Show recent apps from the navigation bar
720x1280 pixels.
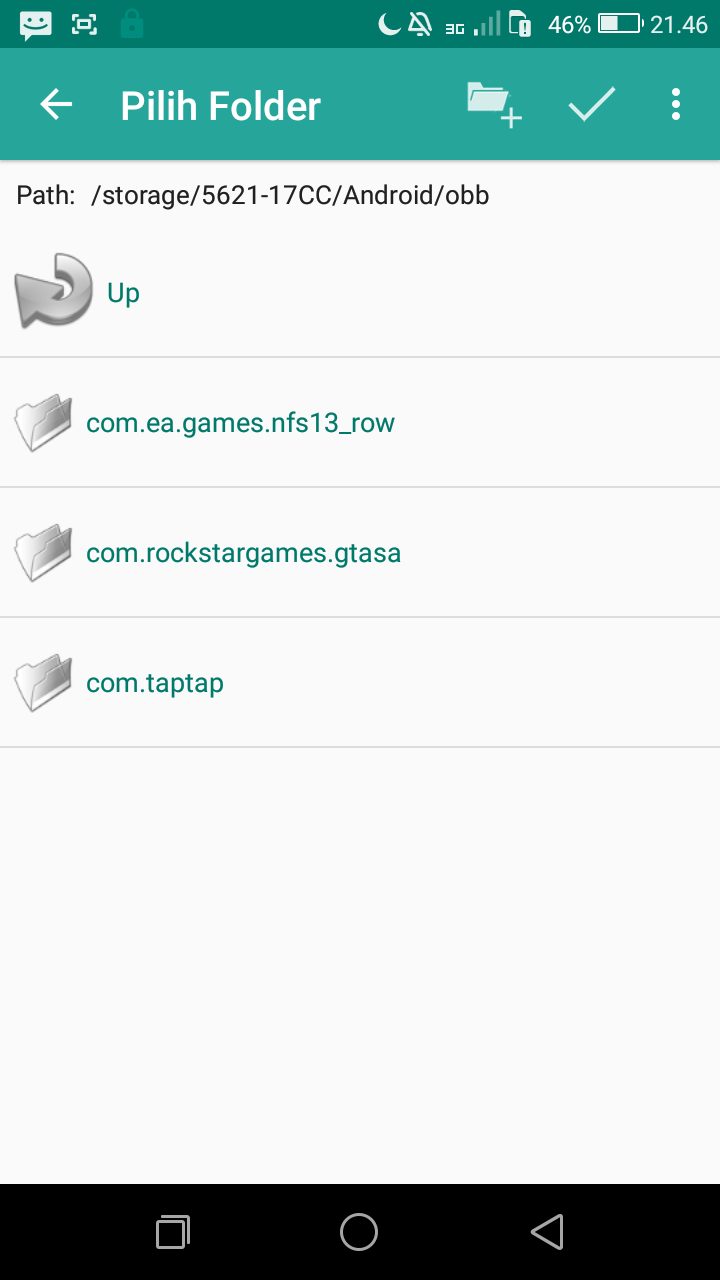tap(173, 1232)
